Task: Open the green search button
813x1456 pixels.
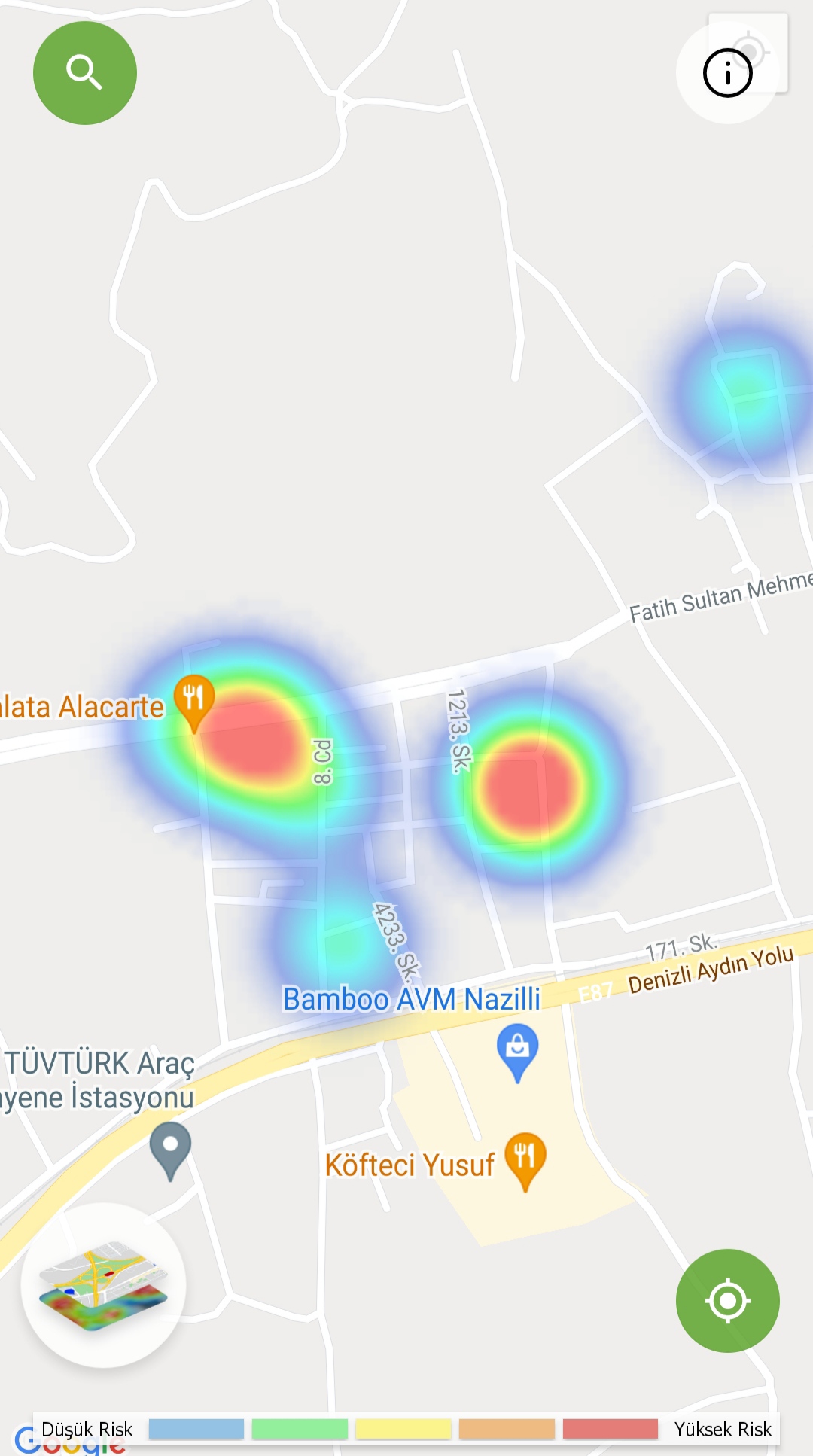Action: (x=85, y=73)
